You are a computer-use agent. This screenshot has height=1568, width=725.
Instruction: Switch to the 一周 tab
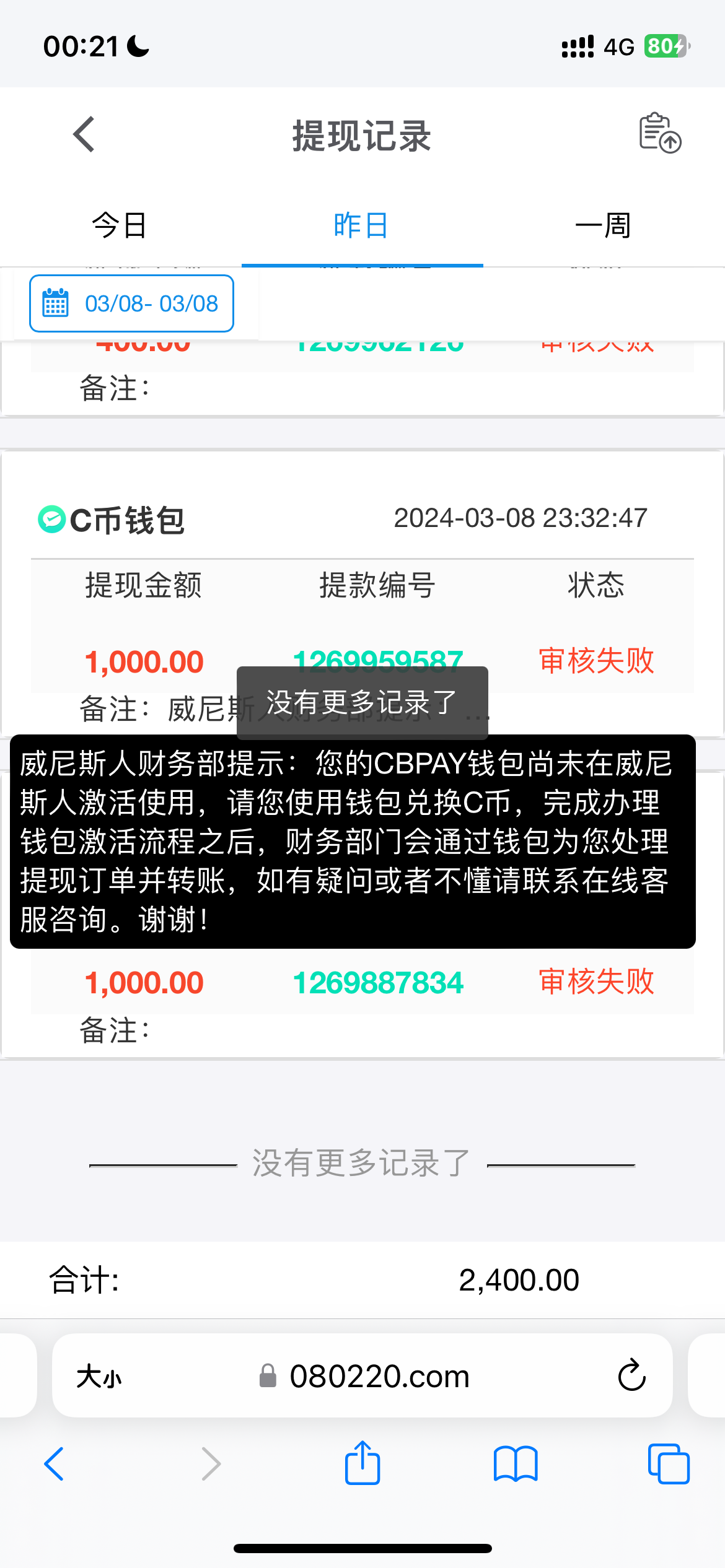tap(603, 225)
